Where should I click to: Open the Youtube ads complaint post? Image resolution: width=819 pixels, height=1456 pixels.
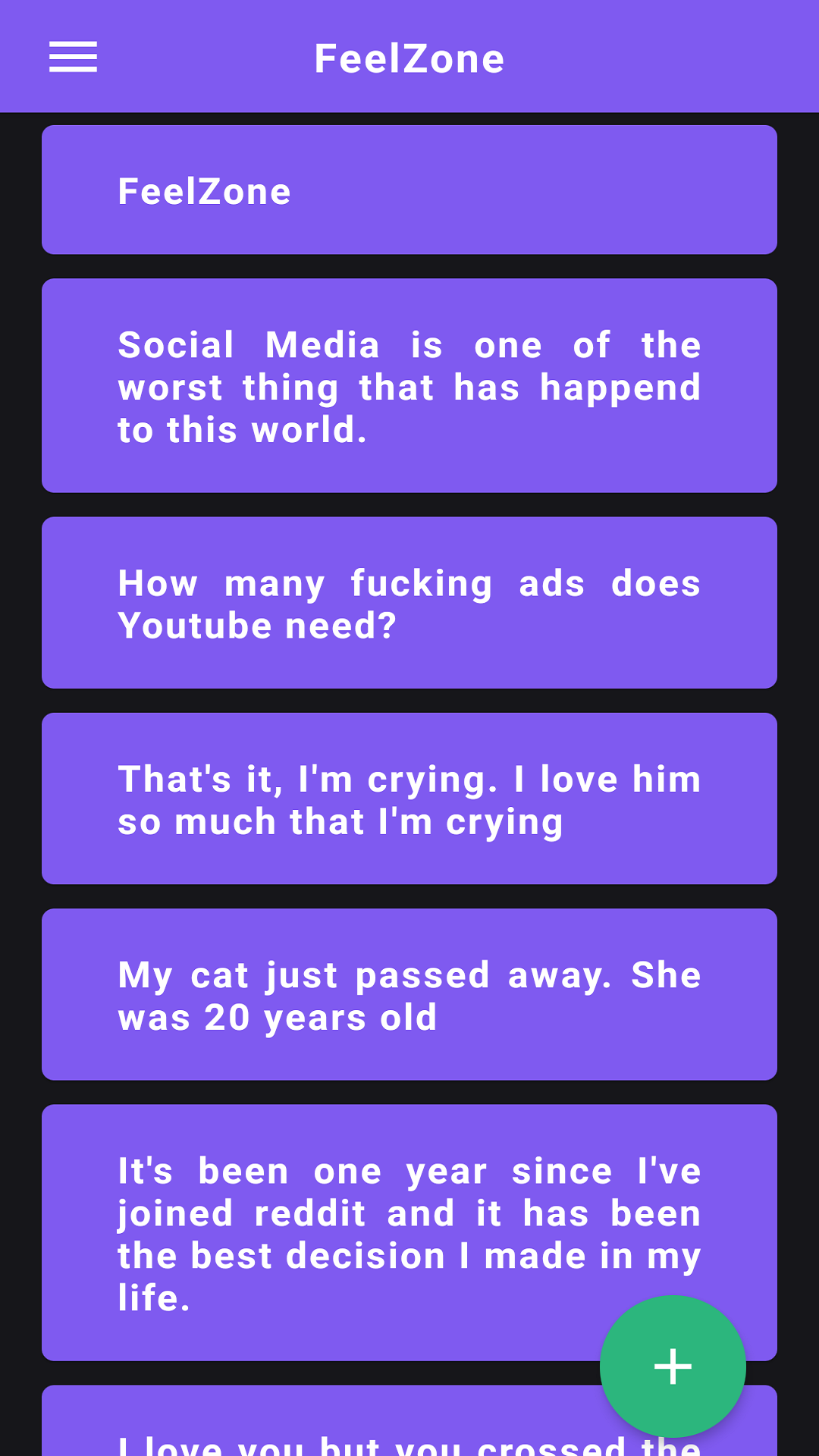tap(409, 603)
